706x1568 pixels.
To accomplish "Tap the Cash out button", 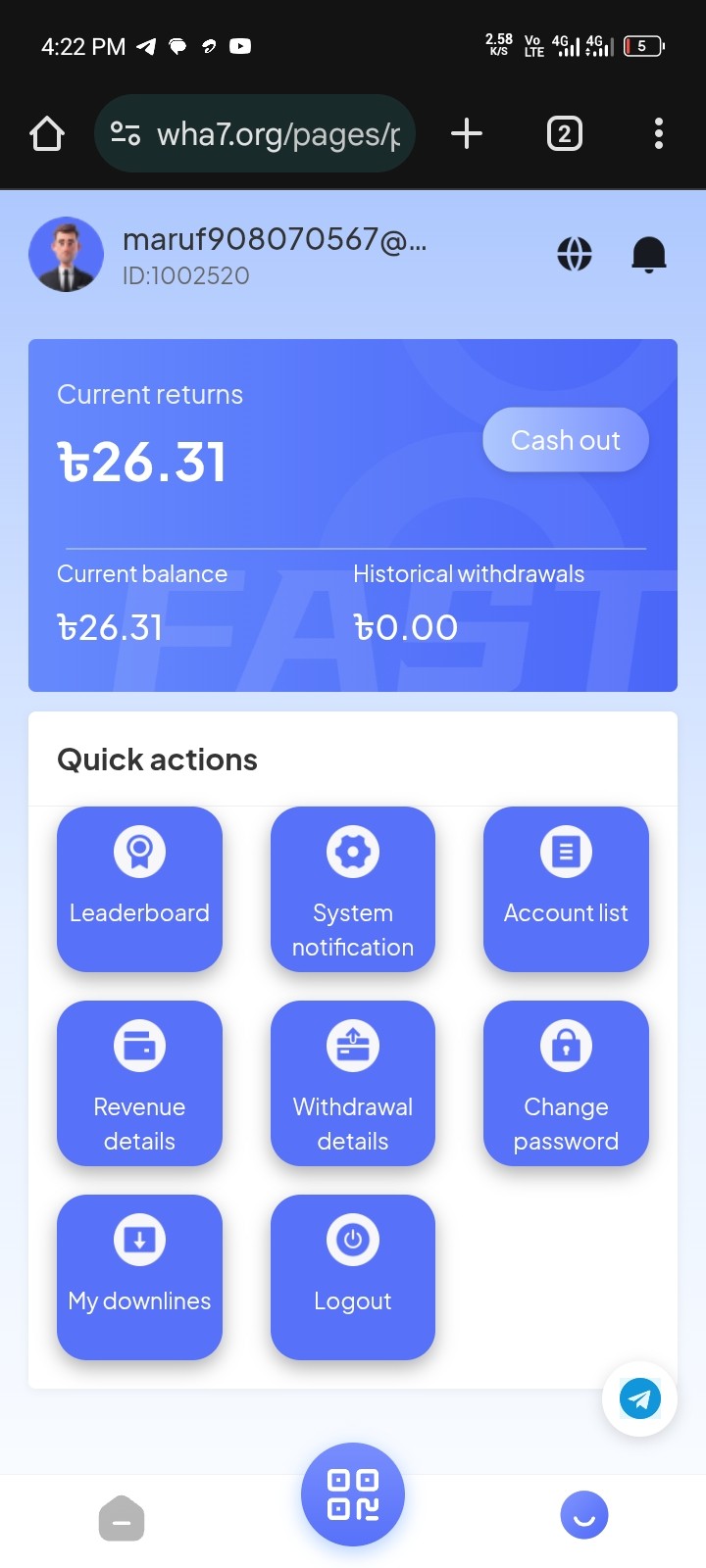I will 565,440.
